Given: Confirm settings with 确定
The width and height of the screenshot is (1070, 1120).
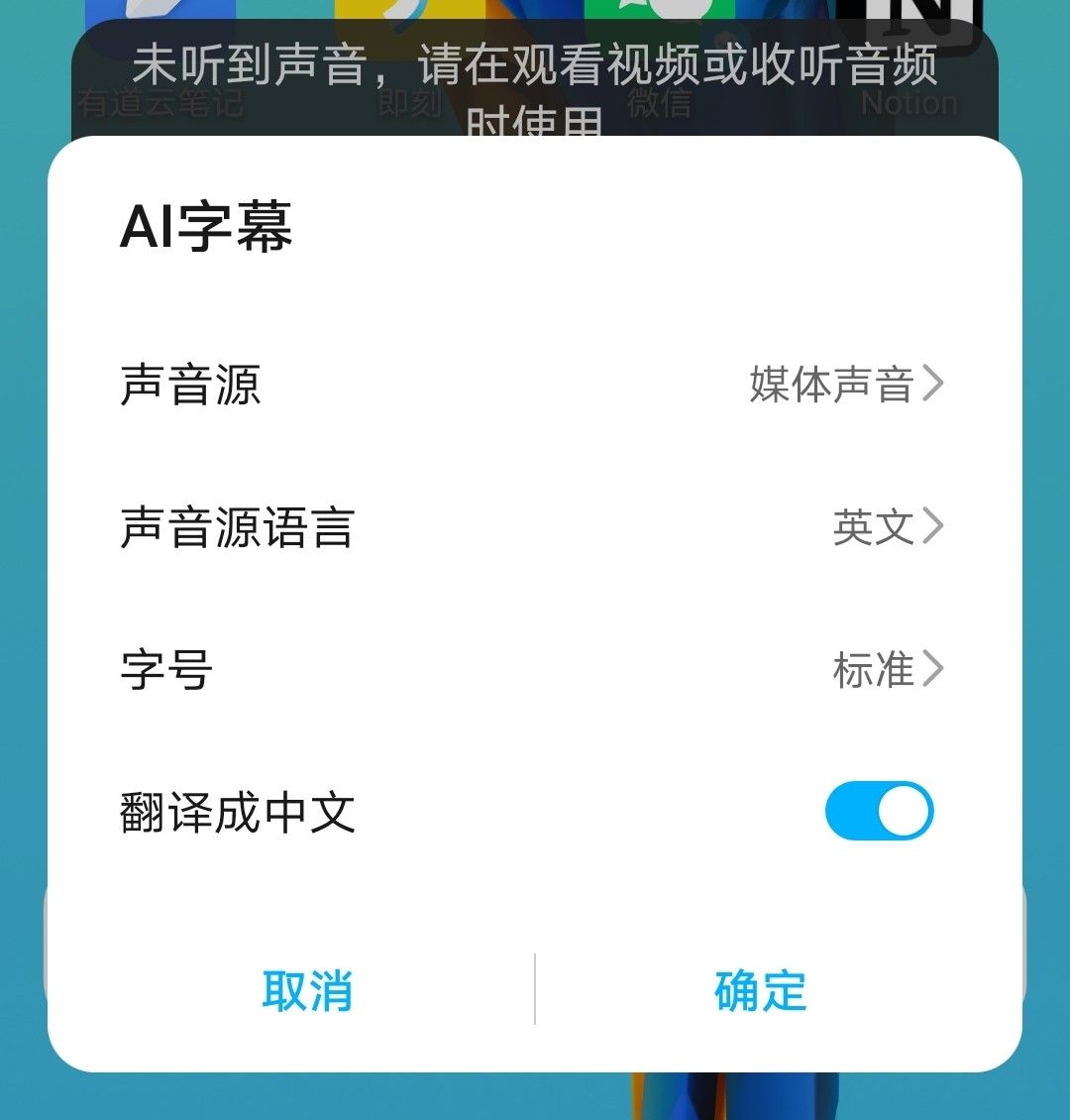Looking at the screenshot, I should coord(760,991).
